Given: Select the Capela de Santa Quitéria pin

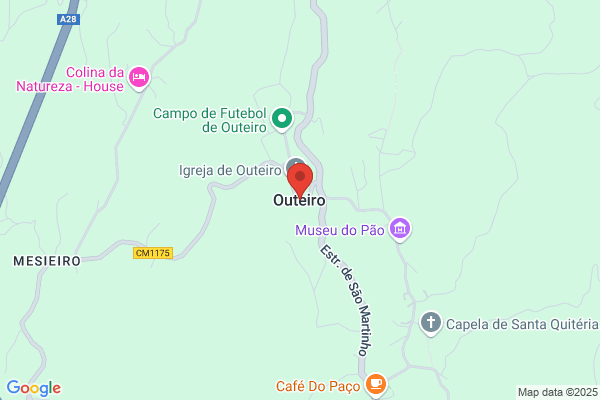Looking at the screenshot, I should (x=431, y=323).
